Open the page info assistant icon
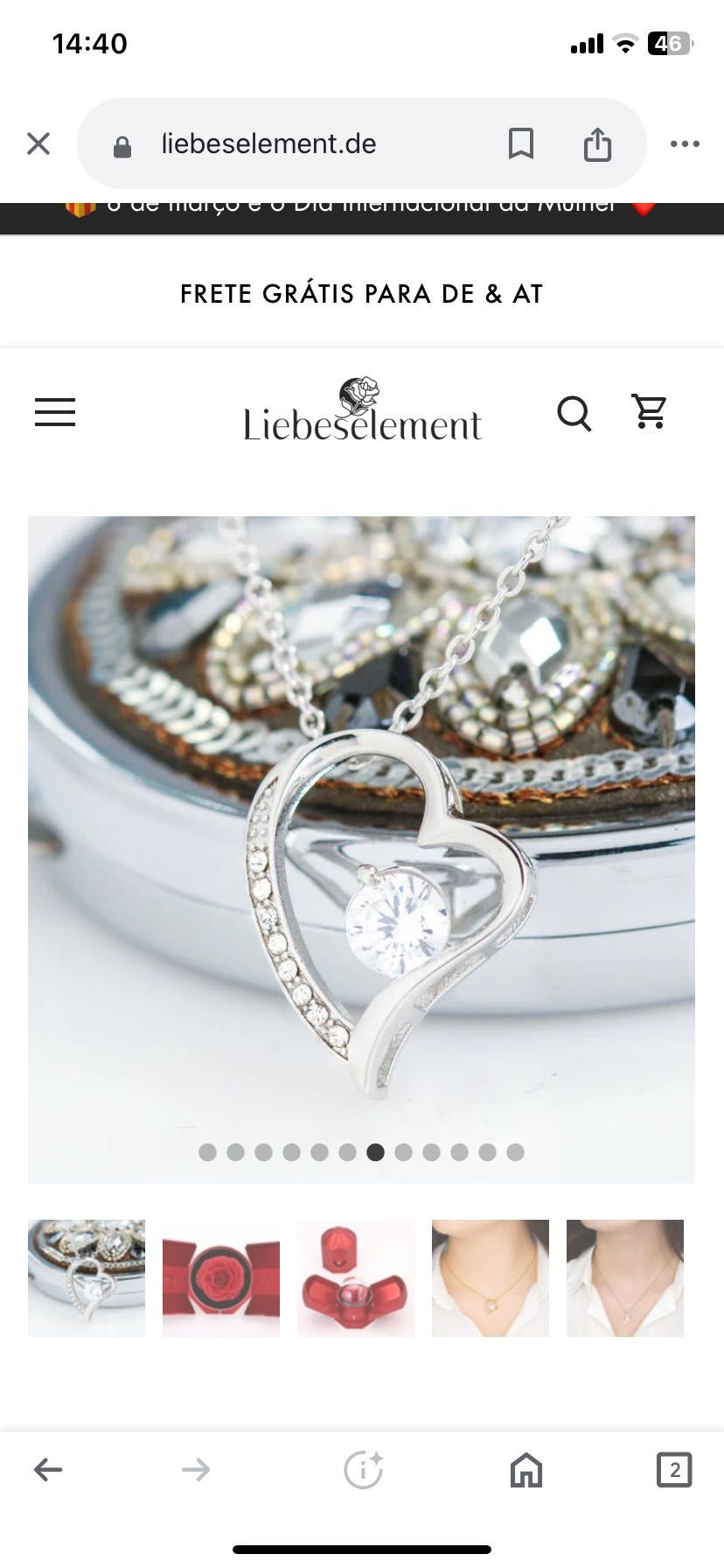Image resolution: width=724 pixels, height=1568 pixels. (x=363, y=1469)
